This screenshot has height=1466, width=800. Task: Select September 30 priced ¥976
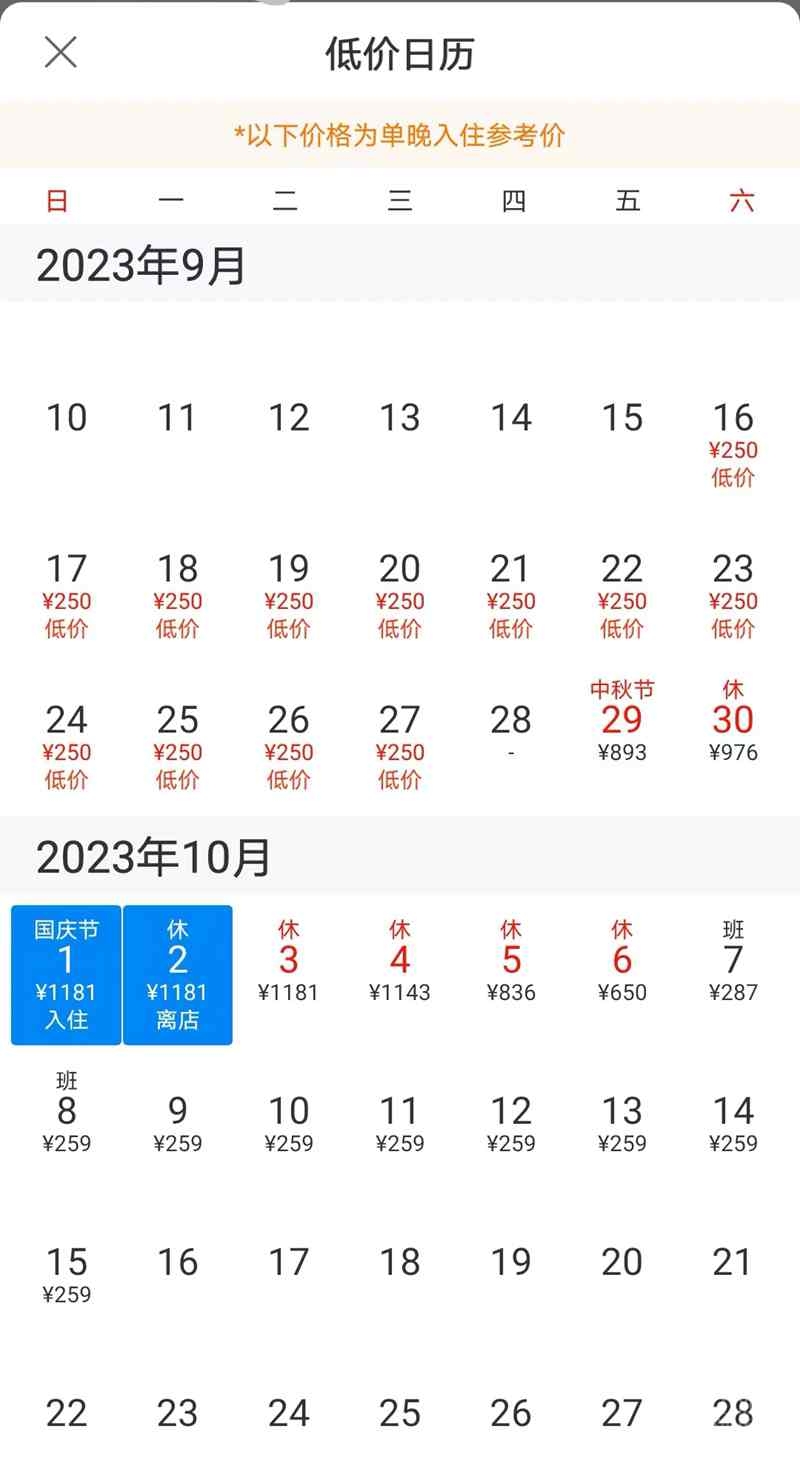tap(733, 722)
